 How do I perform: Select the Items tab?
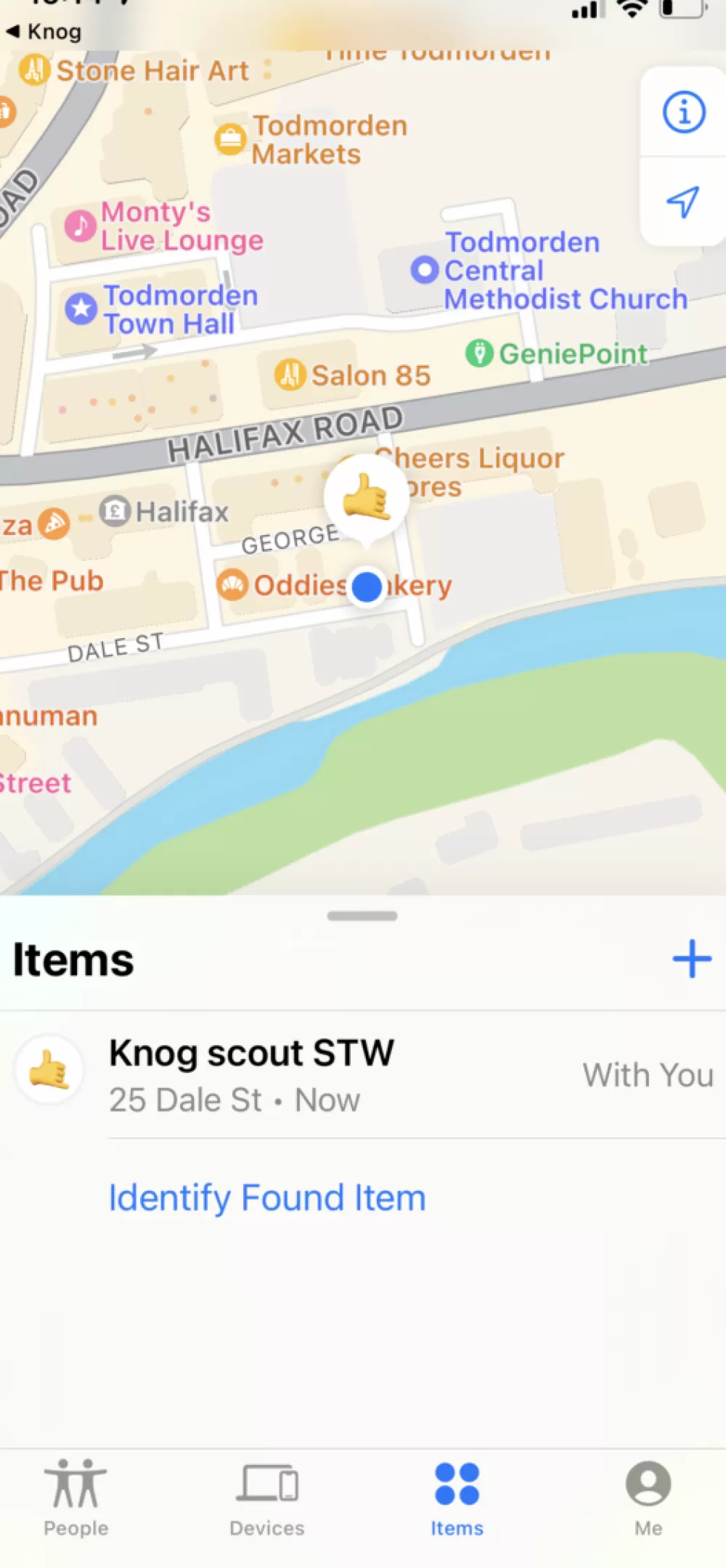[457, 1498]
